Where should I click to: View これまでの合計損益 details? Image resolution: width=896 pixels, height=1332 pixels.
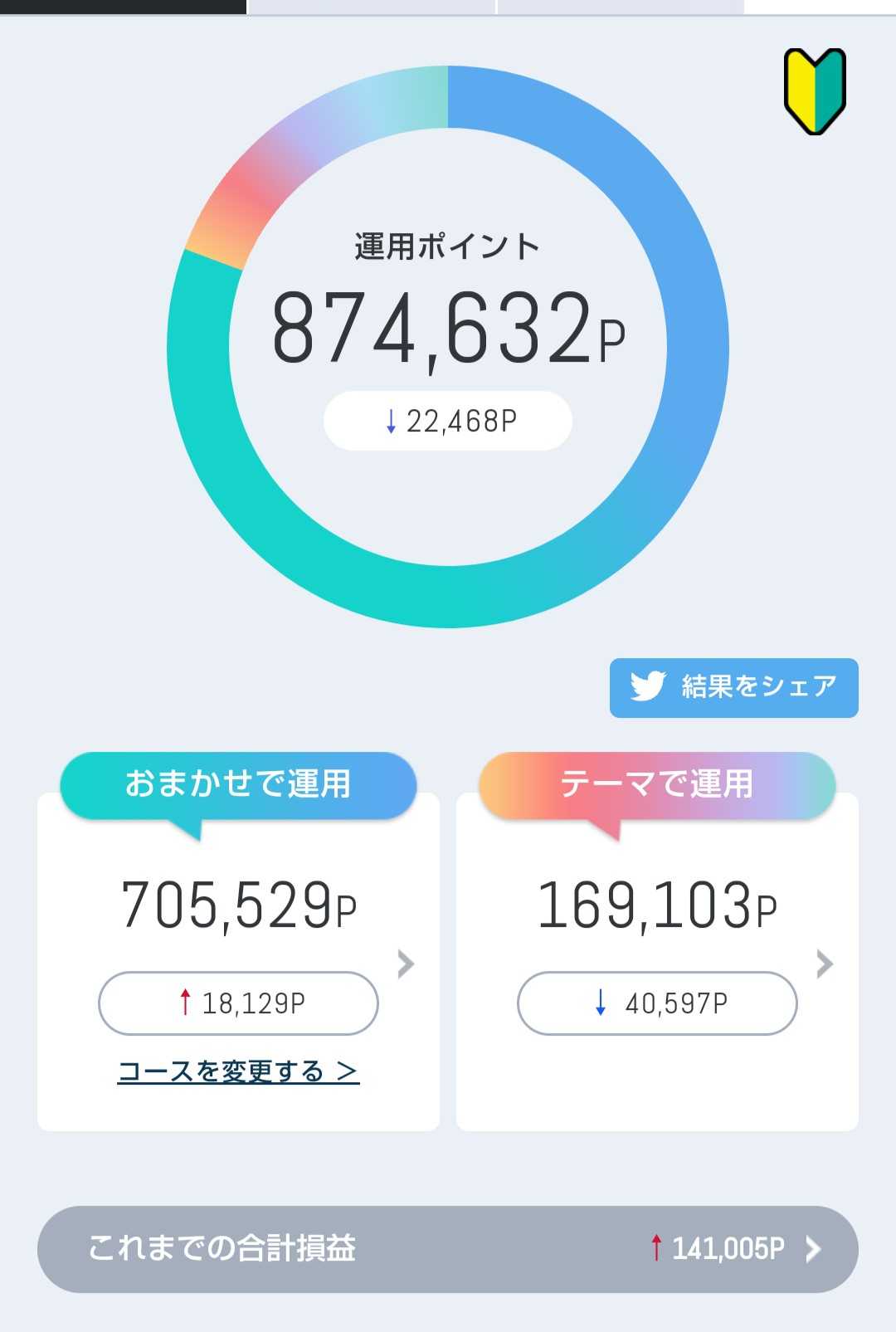(448, 1248)
